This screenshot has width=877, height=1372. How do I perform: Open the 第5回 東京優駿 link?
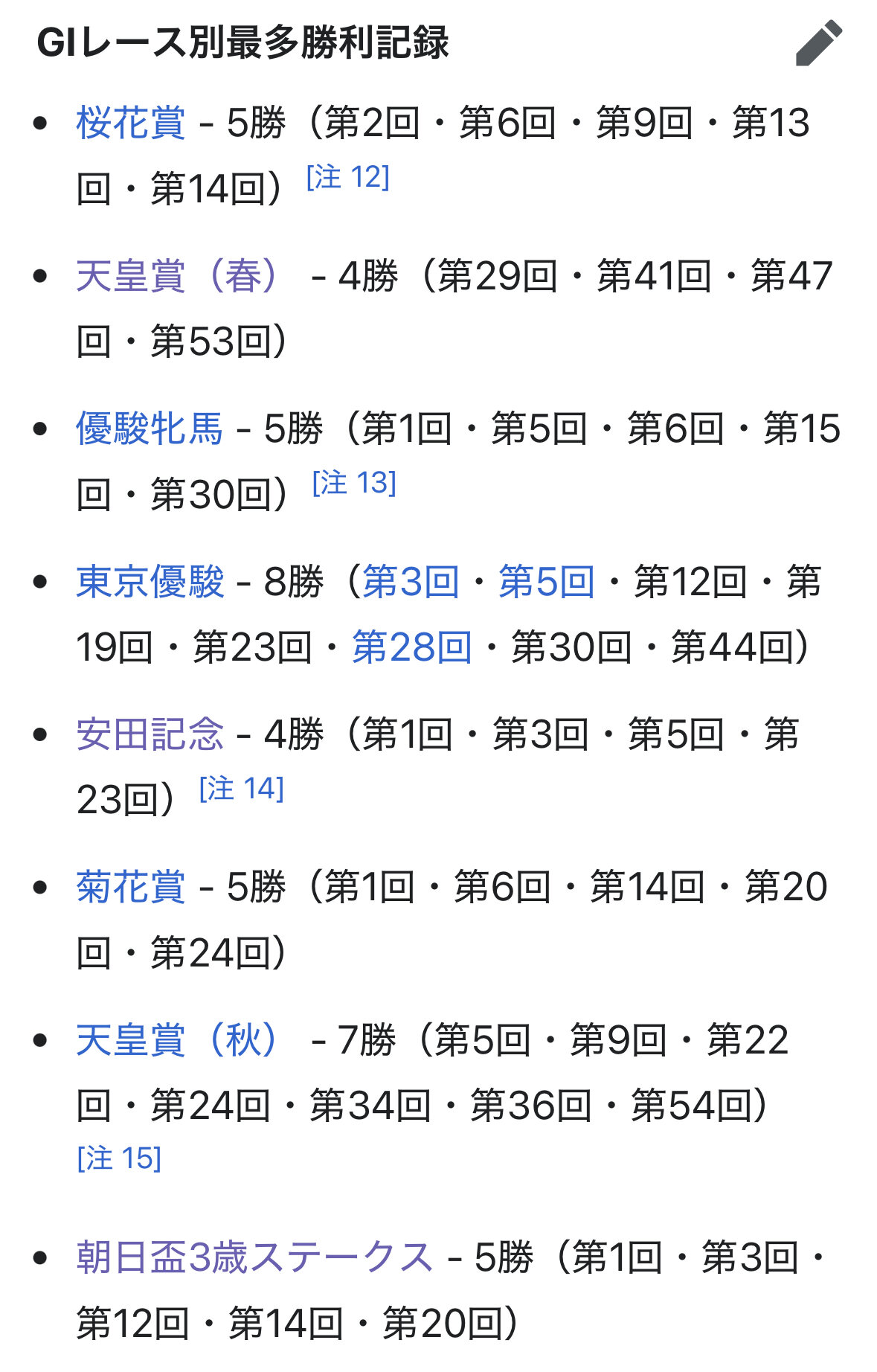click(x=547, y=582)
